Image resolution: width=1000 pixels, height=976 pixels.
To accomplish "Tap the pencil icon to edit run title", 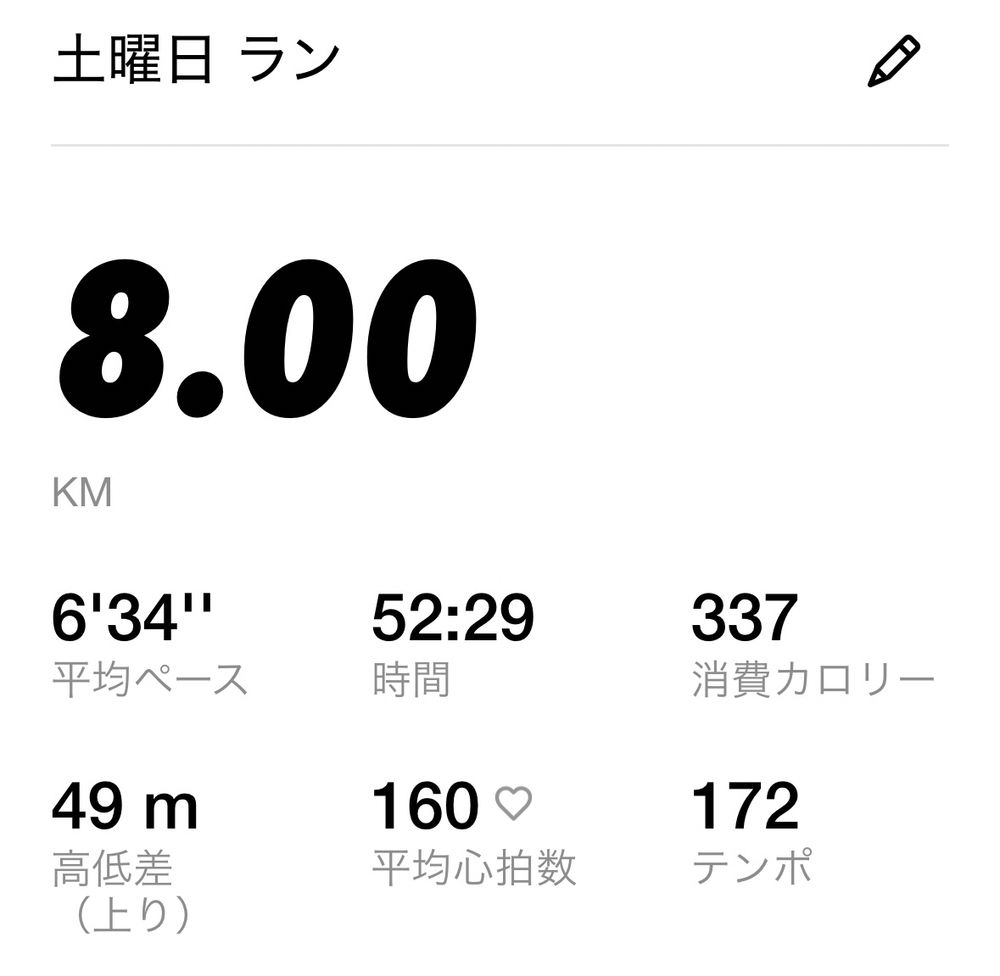I will point(892,62).
